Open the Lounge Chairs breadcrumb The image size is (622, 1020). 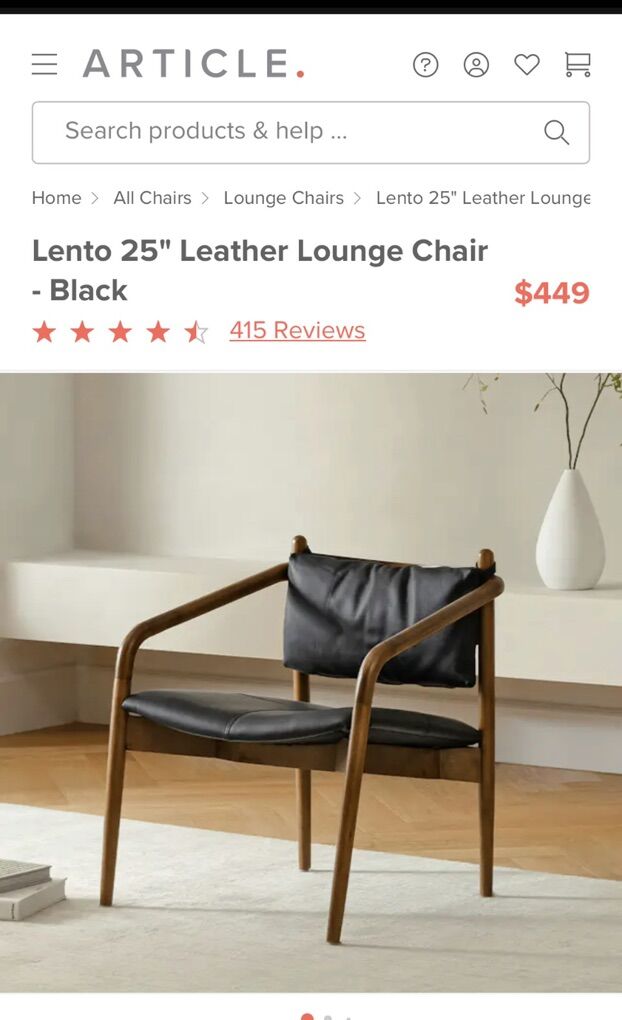283,198
